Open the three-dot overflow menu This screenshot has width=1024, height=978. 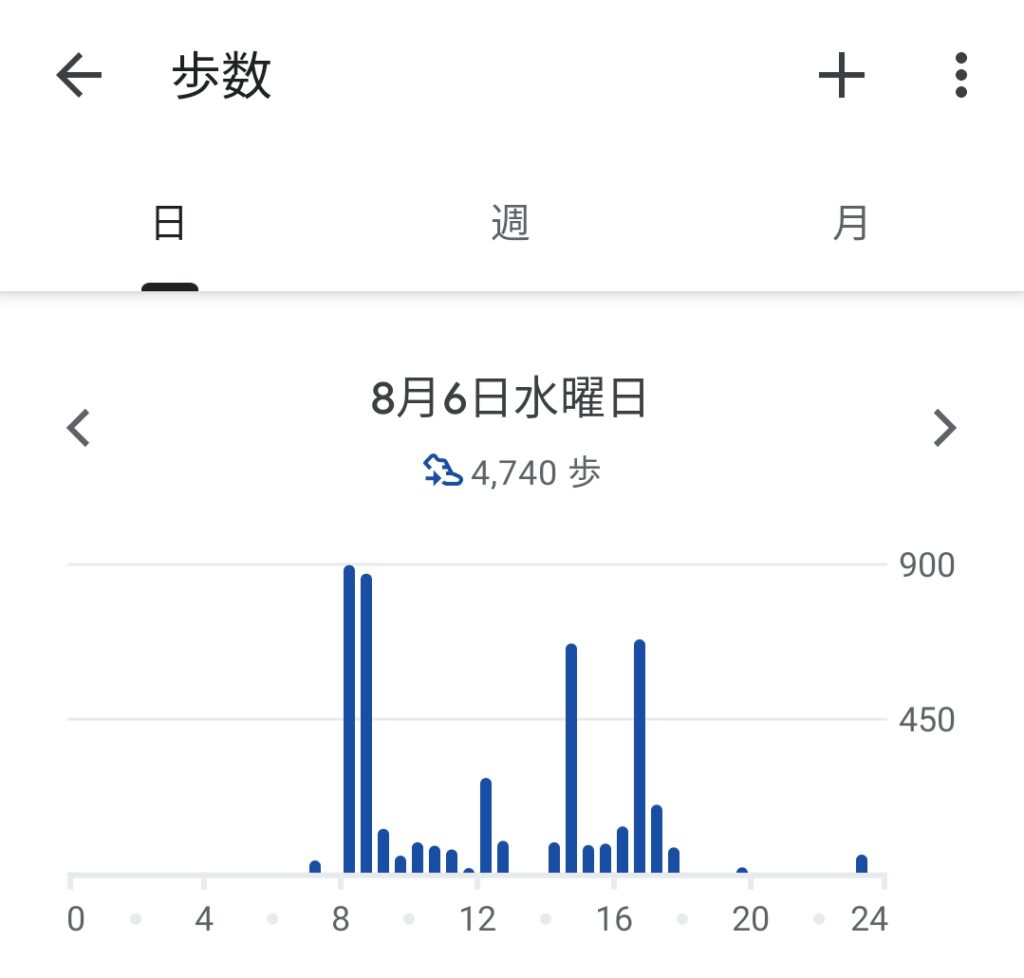click(960, 76)
